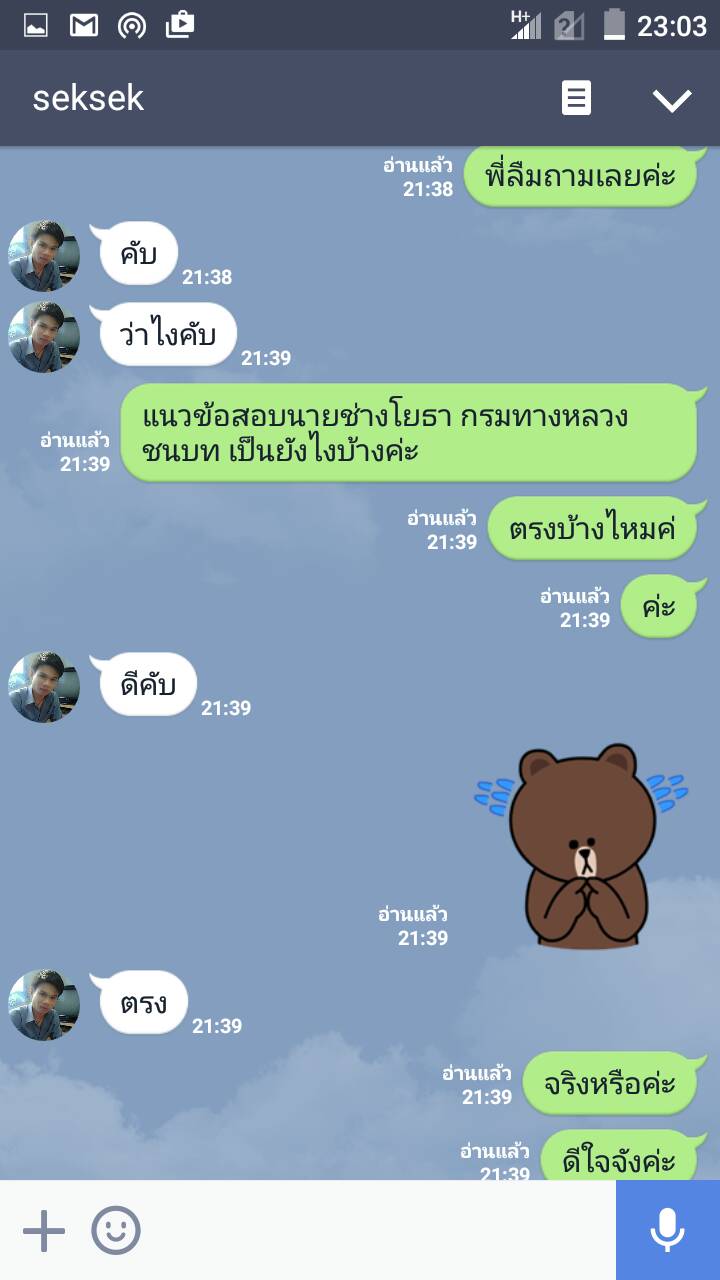
Task: Open the notes icon in the chat header
Action: click(576, 98)
